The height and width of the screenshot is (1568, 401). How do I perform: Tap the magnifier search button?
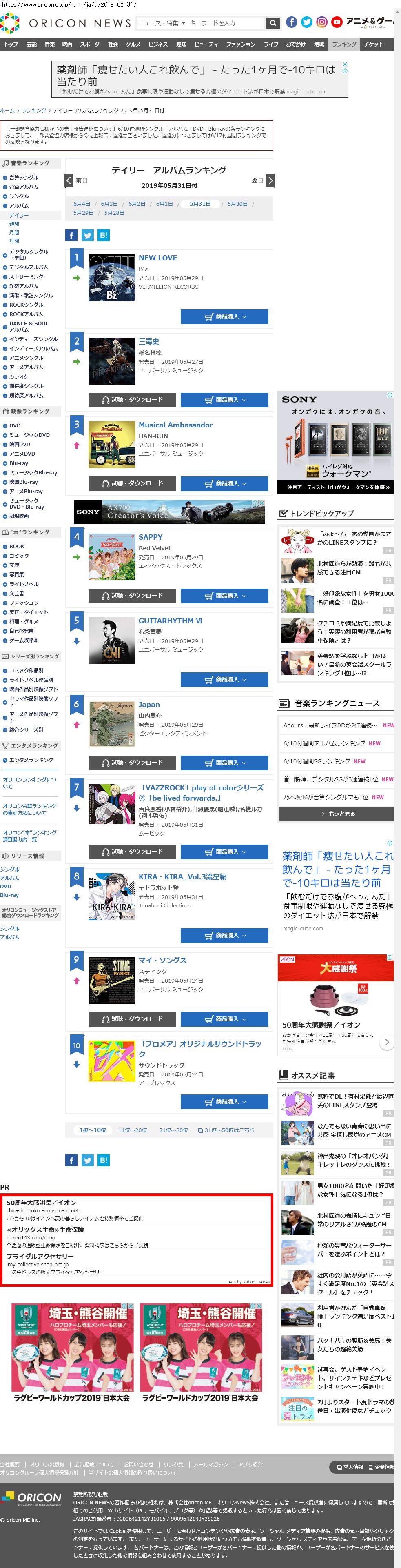pos(273,23)
